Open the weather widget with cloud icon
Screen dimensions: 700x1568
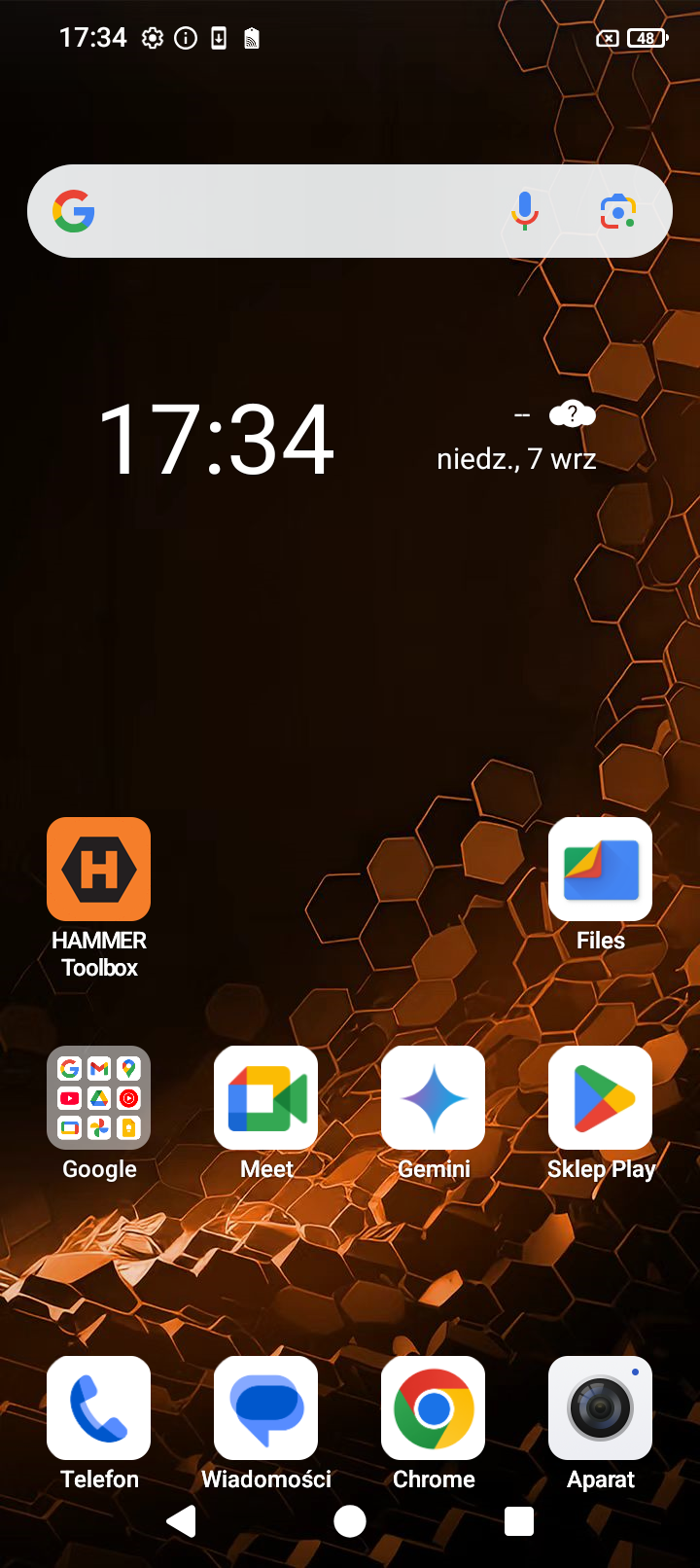[572, 415]
